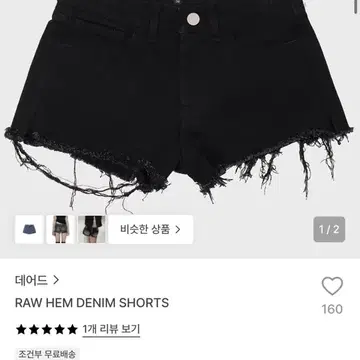Open the 데어드 brand page
Viewport: 360px width, 360px height.
point(37,280)
